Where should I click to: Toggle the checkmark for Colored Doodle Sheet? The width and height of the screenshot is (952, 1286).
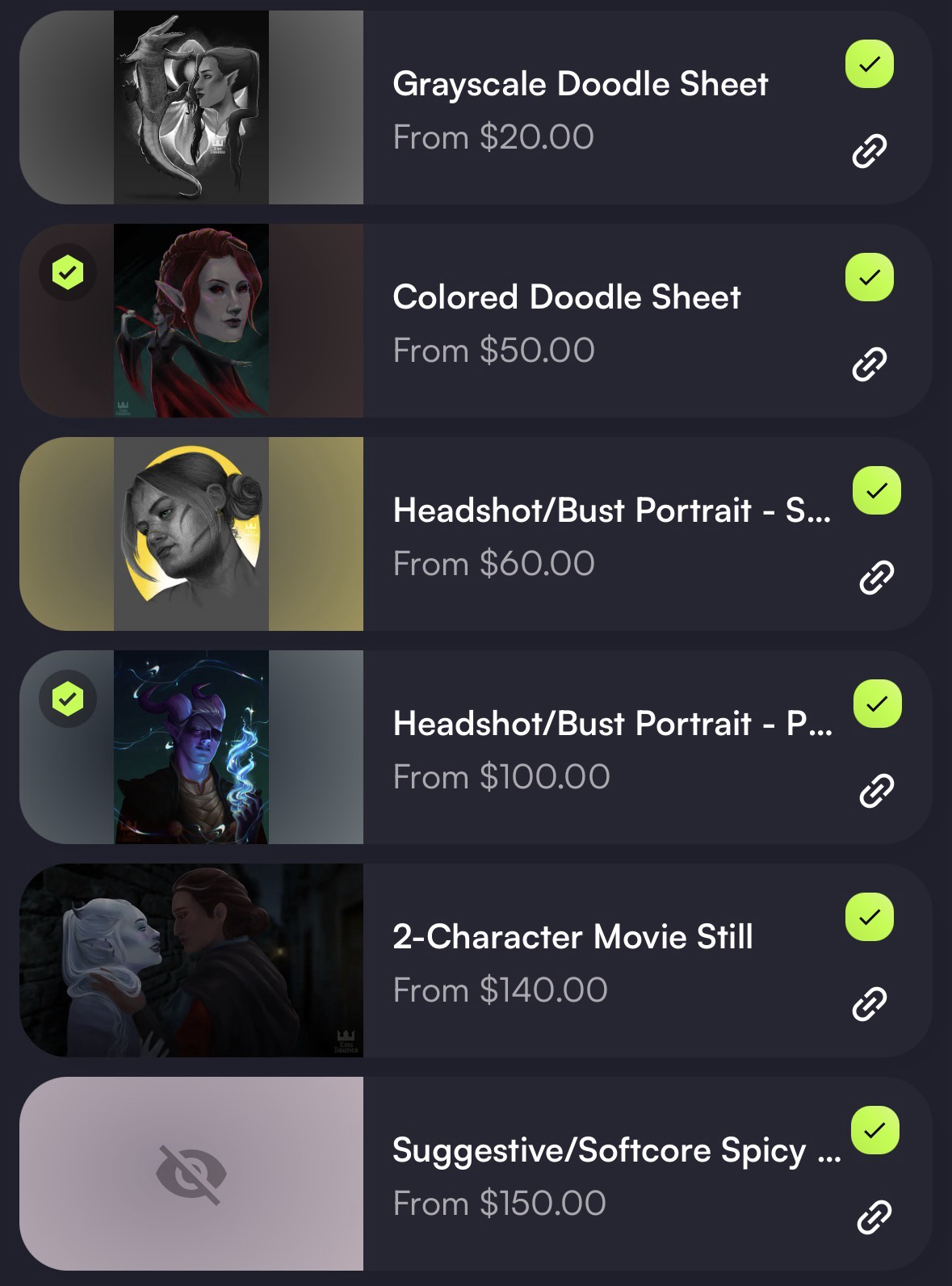(x=869, y=277)
